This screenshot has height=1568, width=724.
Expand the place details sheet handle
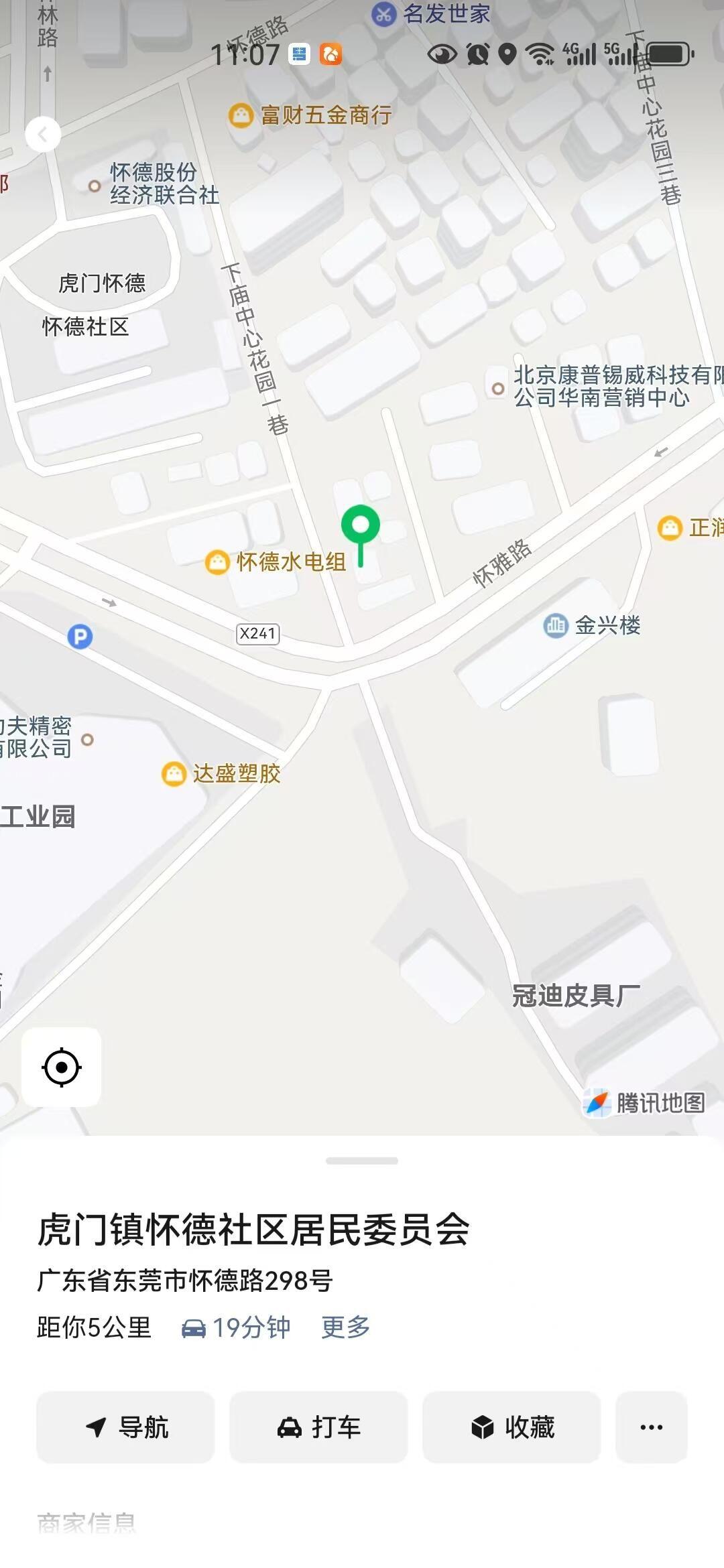click(362, 1161)
